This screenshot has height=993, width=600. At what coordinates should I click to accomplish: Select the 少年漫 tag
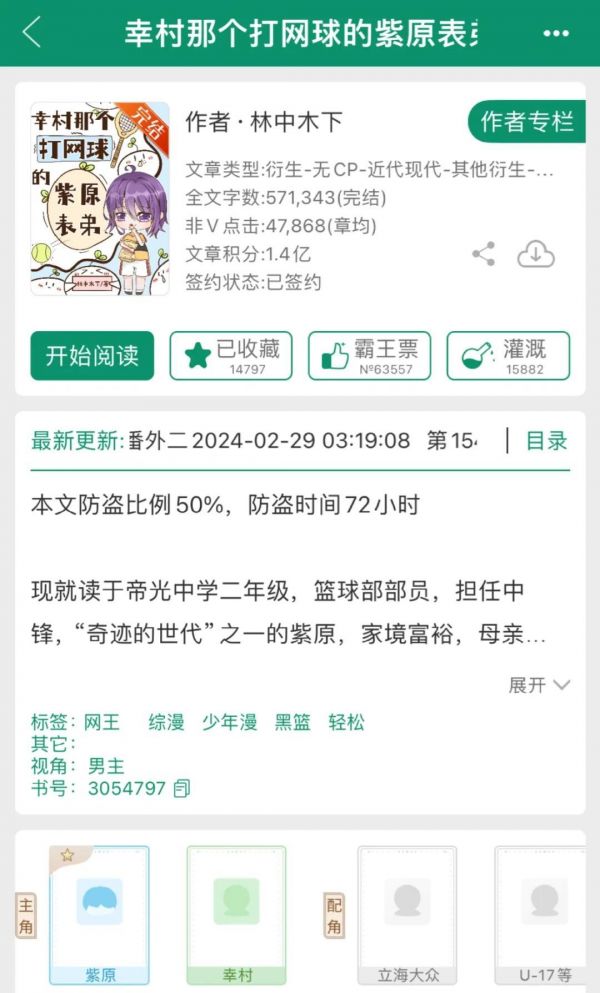(229, 722)
